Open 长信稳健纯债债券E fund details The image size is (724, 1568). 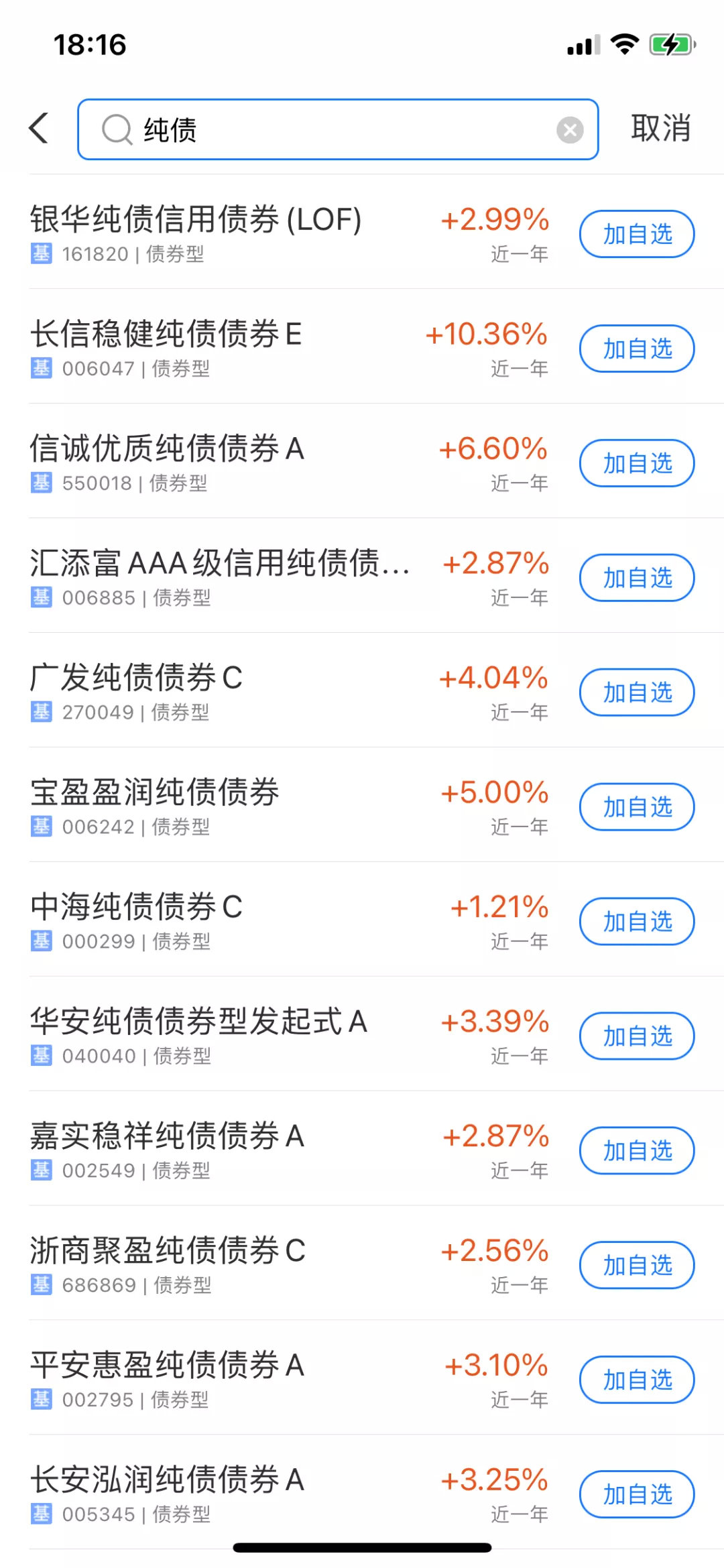(x=165, y=334)
